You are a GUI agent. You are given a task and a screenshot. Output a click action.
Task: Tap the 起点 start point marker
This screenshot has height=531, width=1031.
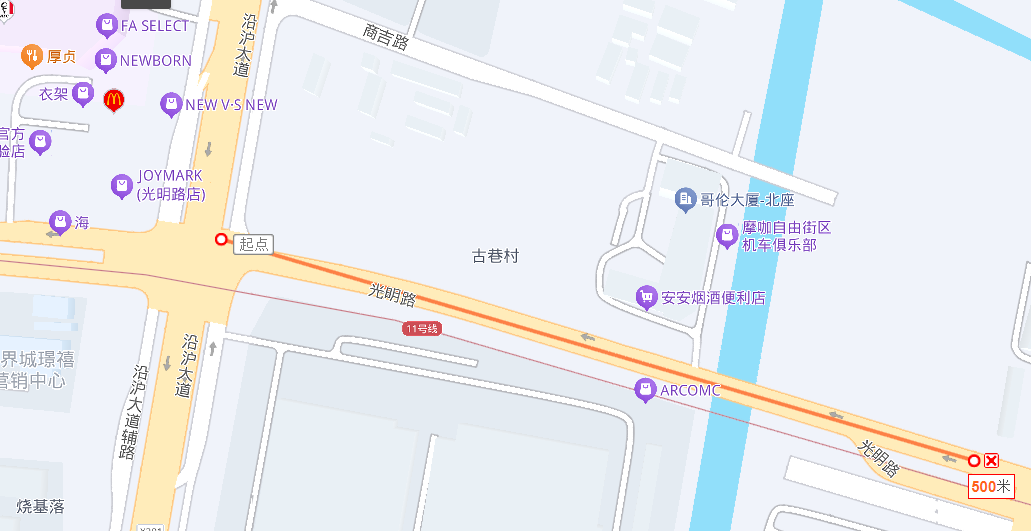pos(222,239)
